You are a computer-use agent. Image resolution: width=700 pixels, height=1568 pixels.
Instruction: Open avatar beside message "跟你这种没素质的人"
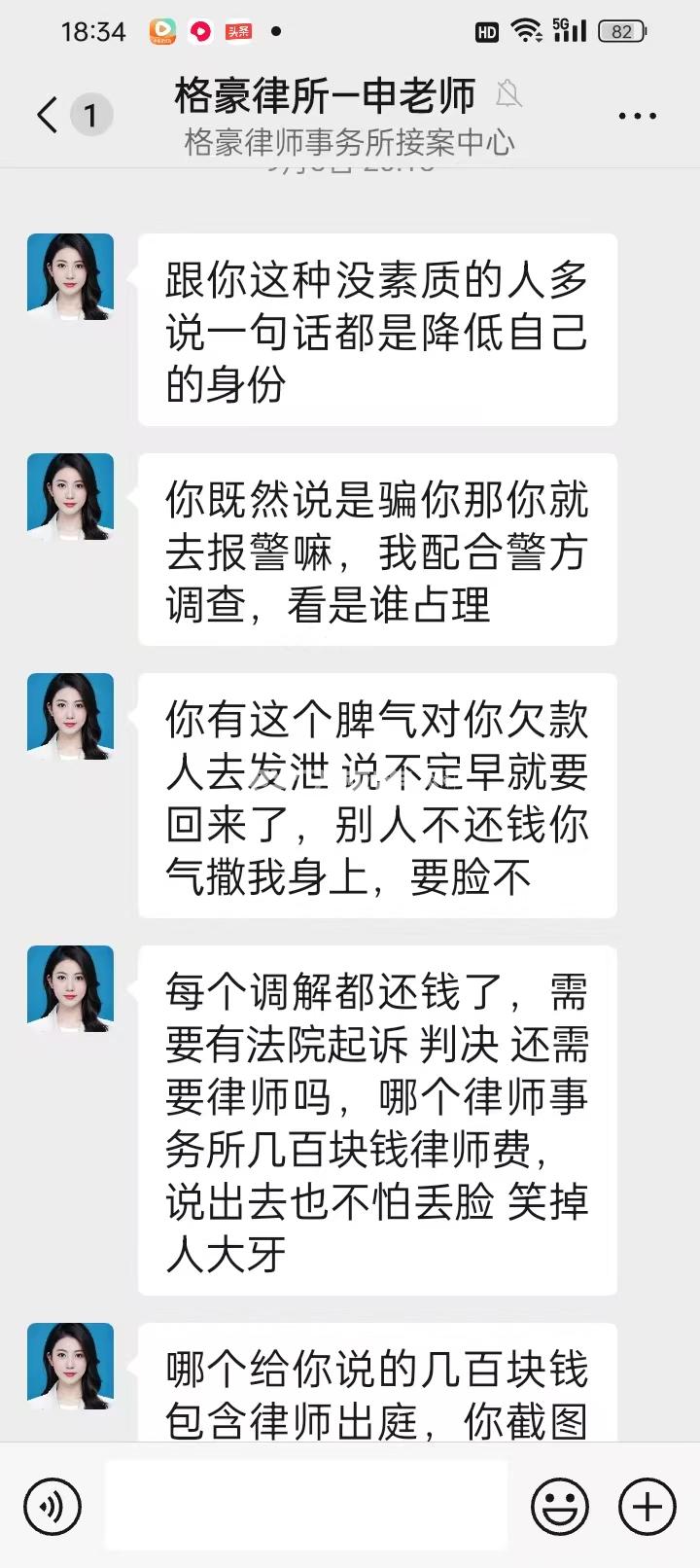coord(70,276)
